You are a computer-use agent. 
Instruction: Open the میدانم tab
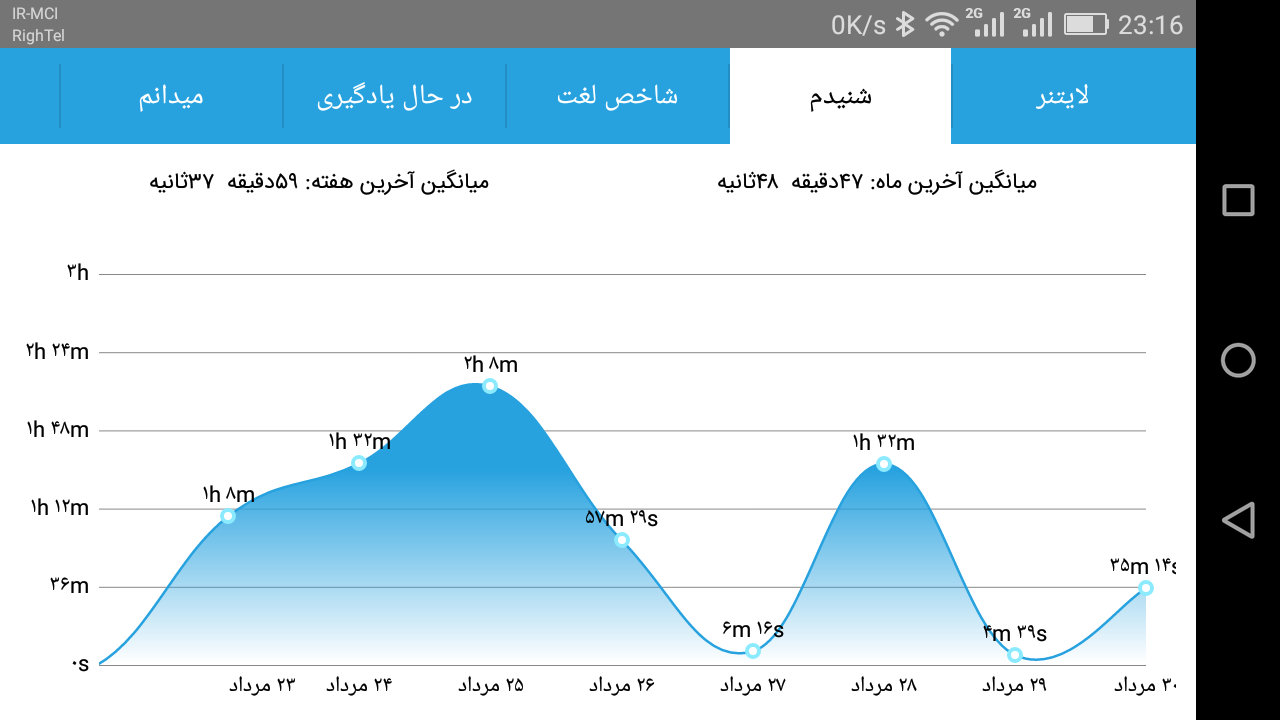click(171, 96)
